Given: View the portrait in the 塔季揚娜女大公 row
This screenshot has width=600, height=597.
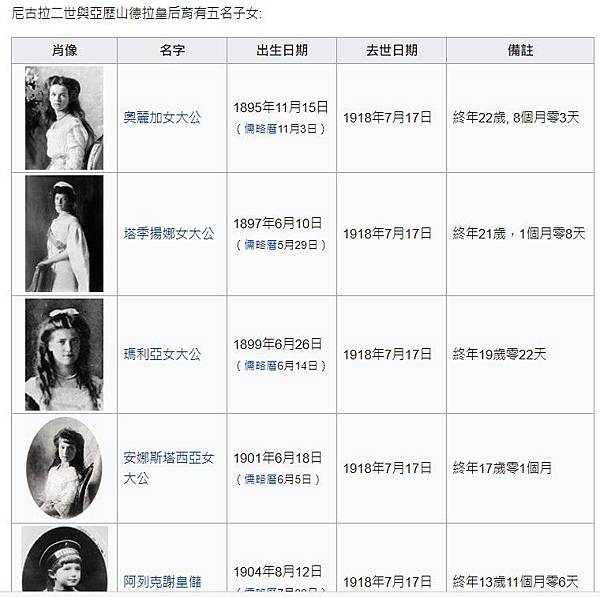Looking at the screenshot, I should pos(64,233).
